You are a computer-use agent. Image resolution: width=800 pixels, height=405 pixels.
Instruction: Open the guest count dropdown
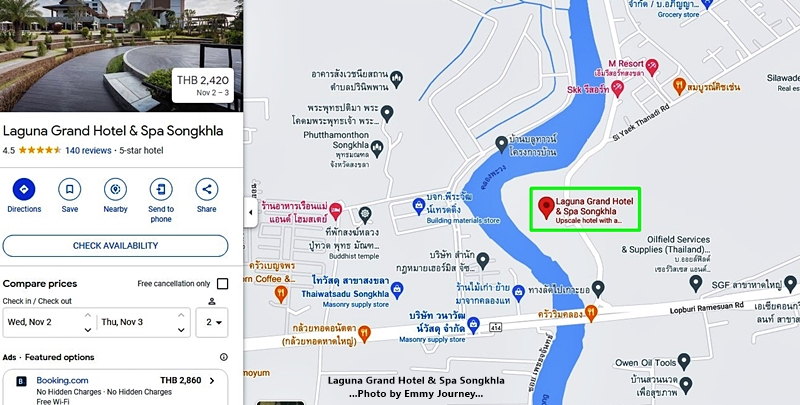[x=214, y=322]
